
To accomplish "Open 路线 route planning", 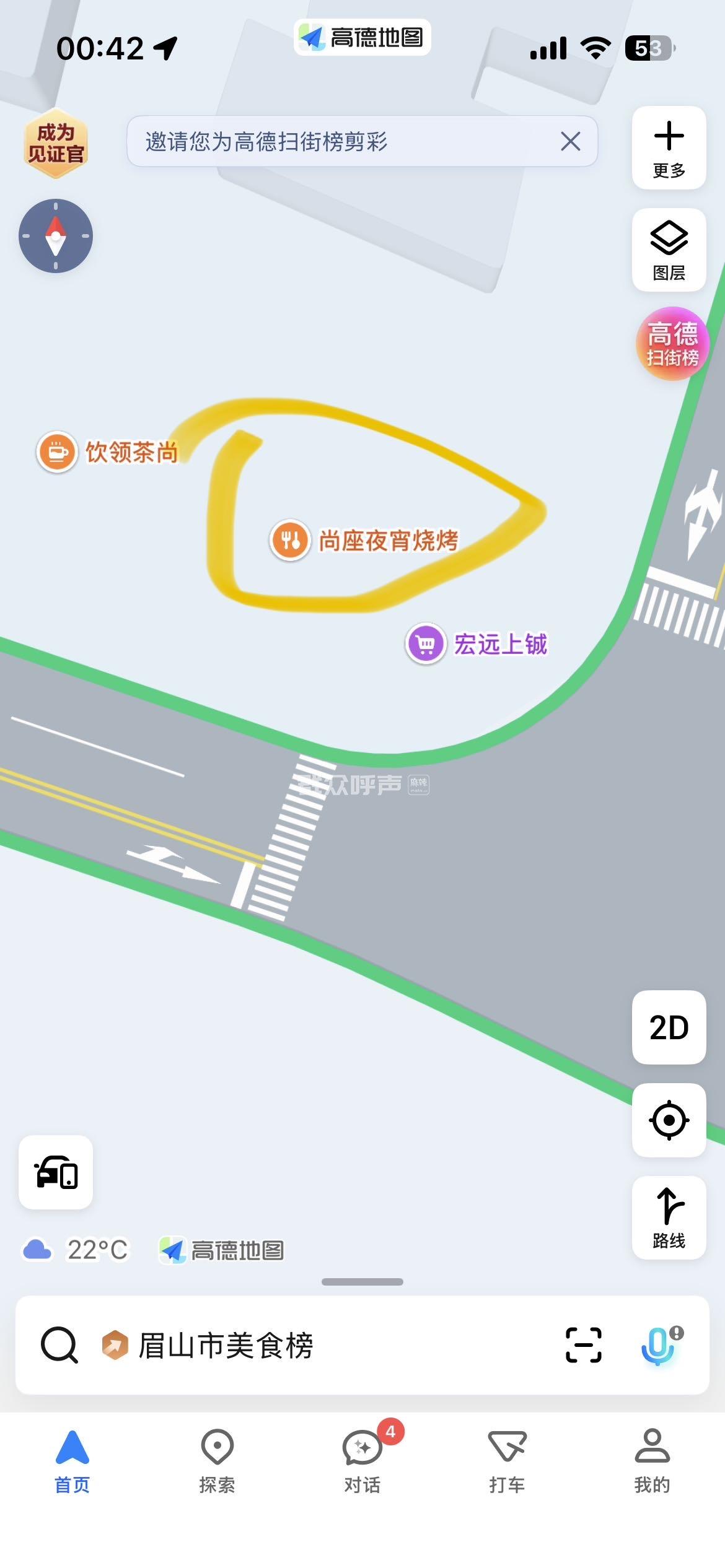I will coord(669,1217).
